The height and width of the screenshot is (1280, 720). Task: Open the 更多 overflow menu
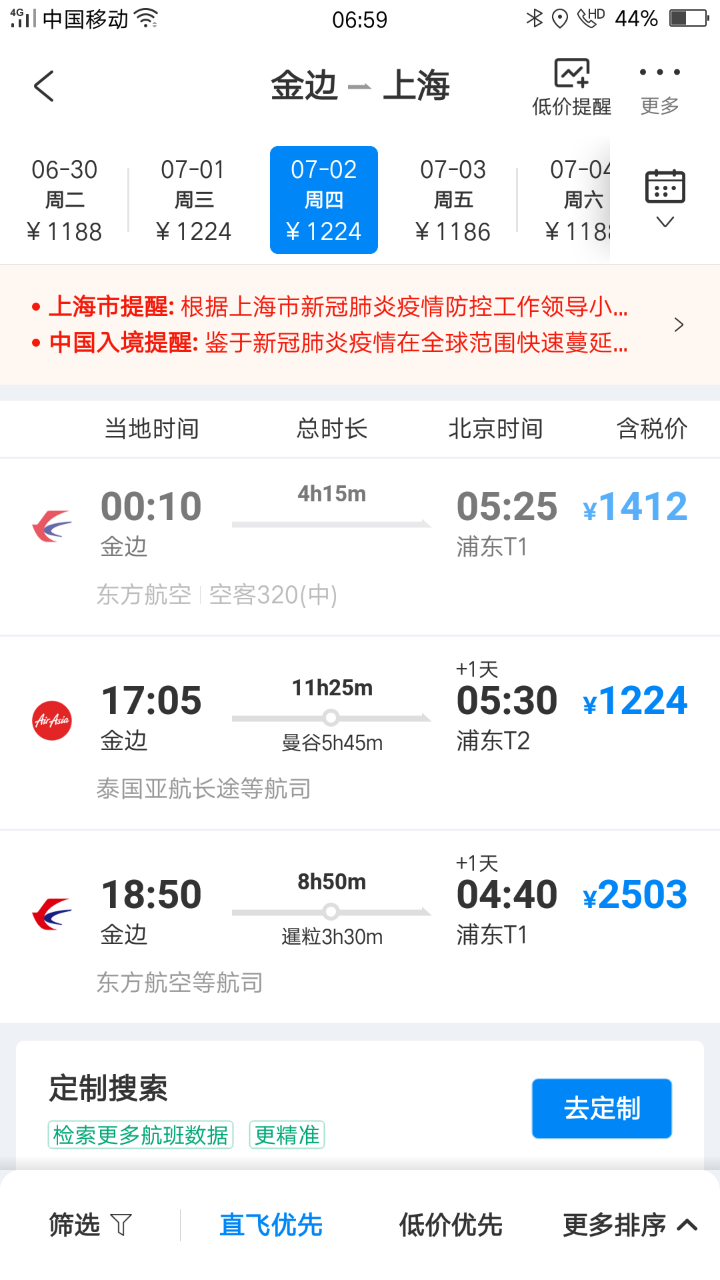(x=660, y=88)
